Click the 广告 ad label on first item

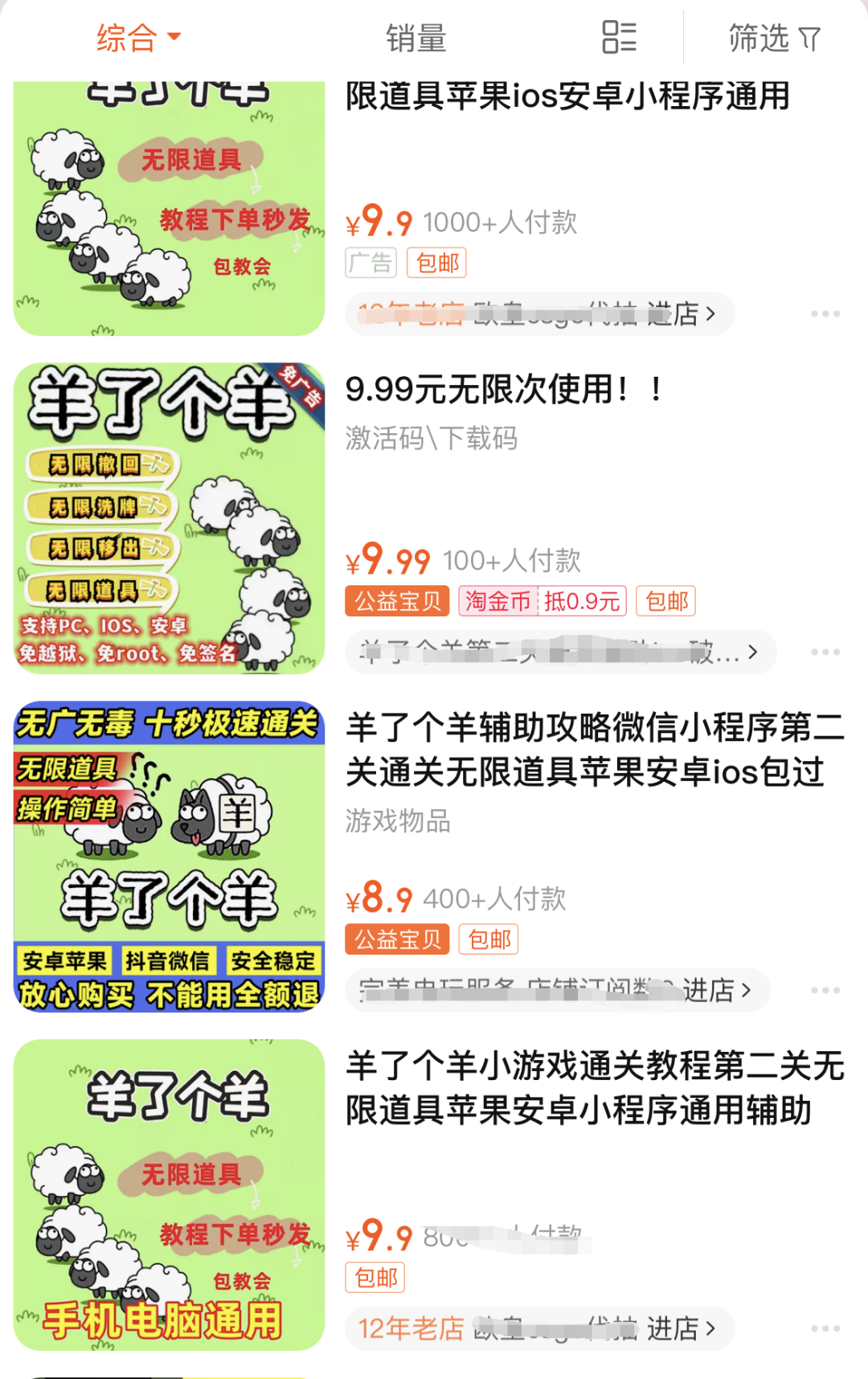tap(370, 263)
